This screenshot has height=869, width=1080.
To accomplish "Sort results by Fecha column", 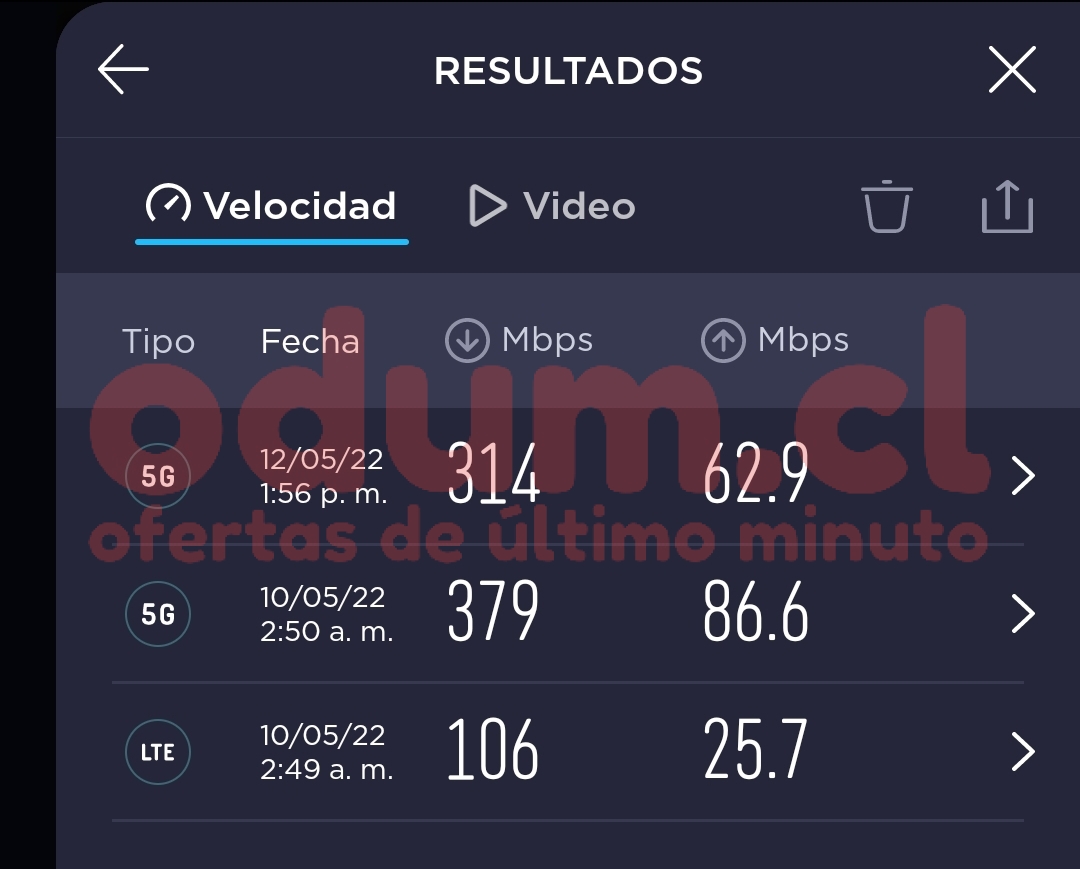I will (309, 342).
